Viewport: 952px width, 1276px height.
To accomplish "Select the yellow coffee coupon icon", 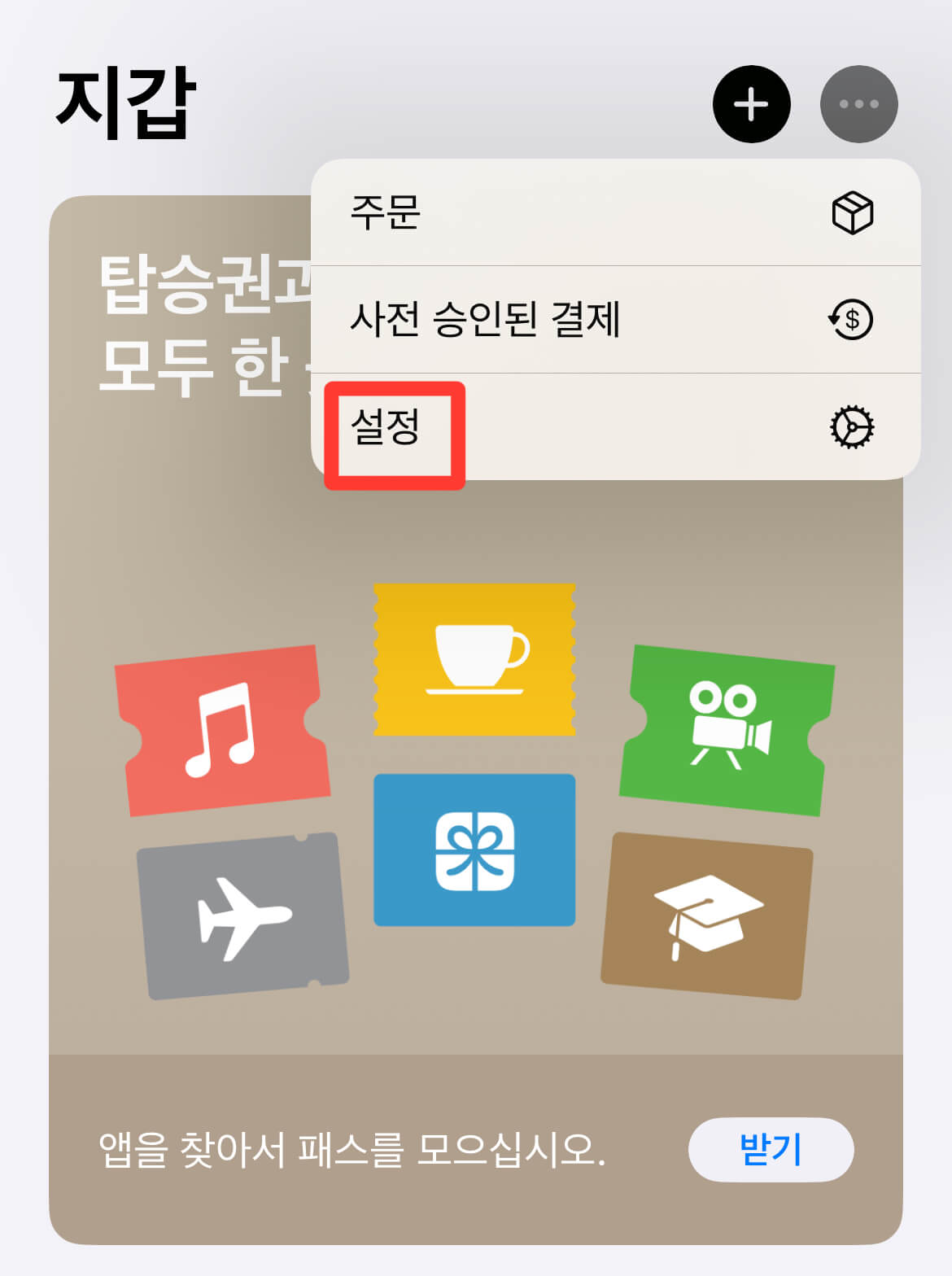I will tap(474, 659).
